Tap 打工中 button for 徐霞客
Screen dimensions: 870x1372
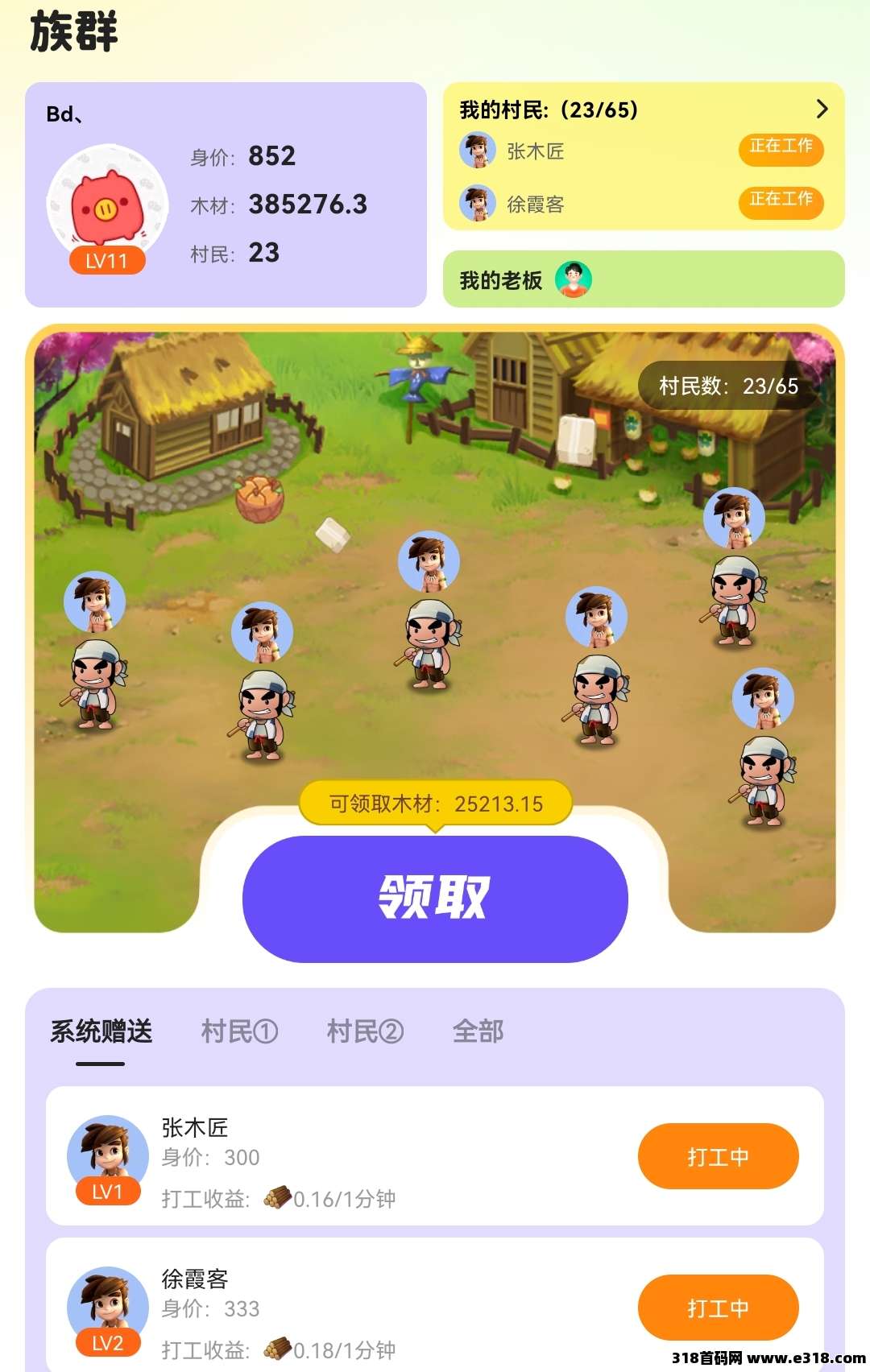(x=718, y=1308)
